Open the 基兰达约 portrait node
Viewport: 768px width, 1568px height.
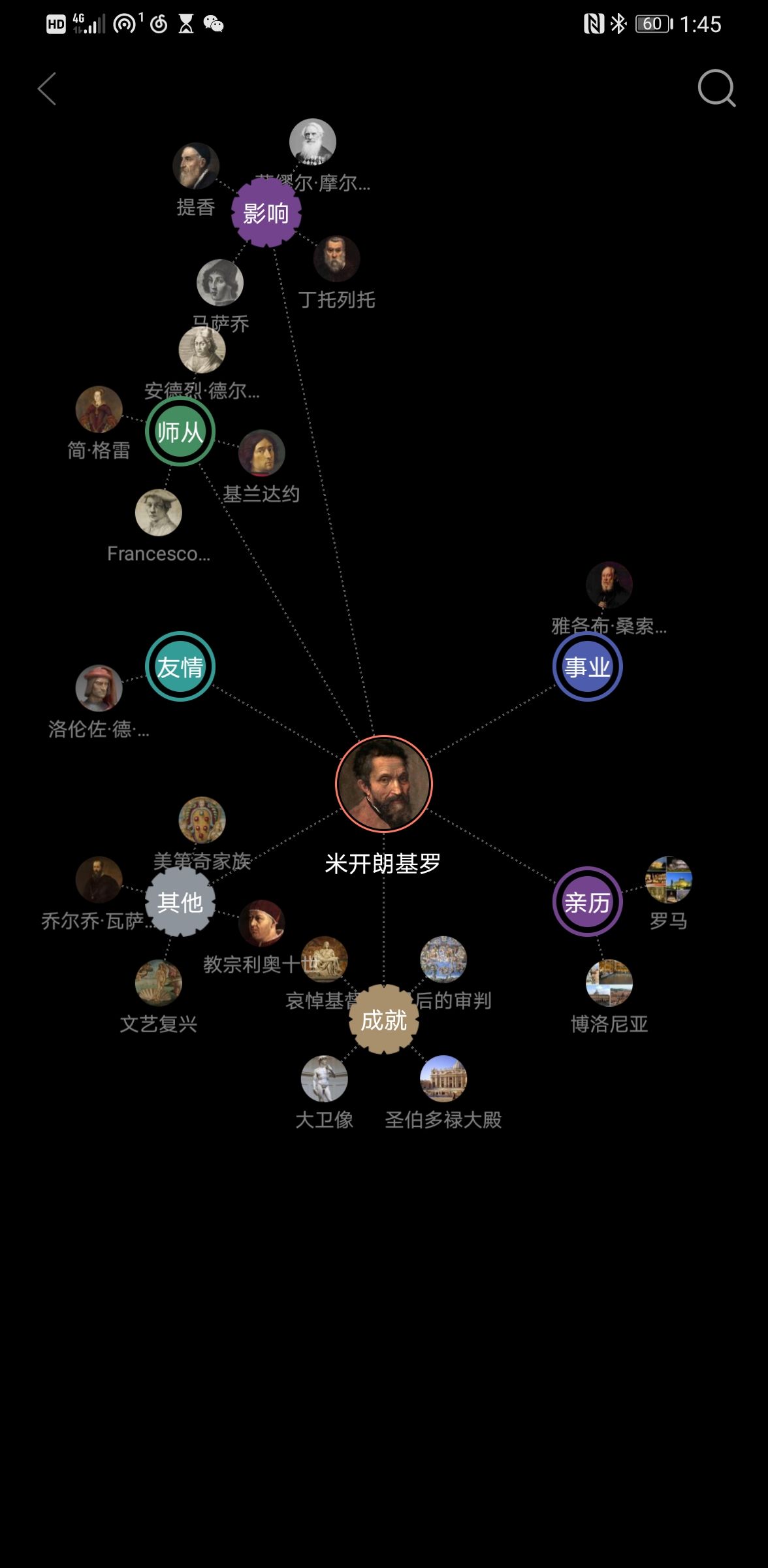coord(261,453)
